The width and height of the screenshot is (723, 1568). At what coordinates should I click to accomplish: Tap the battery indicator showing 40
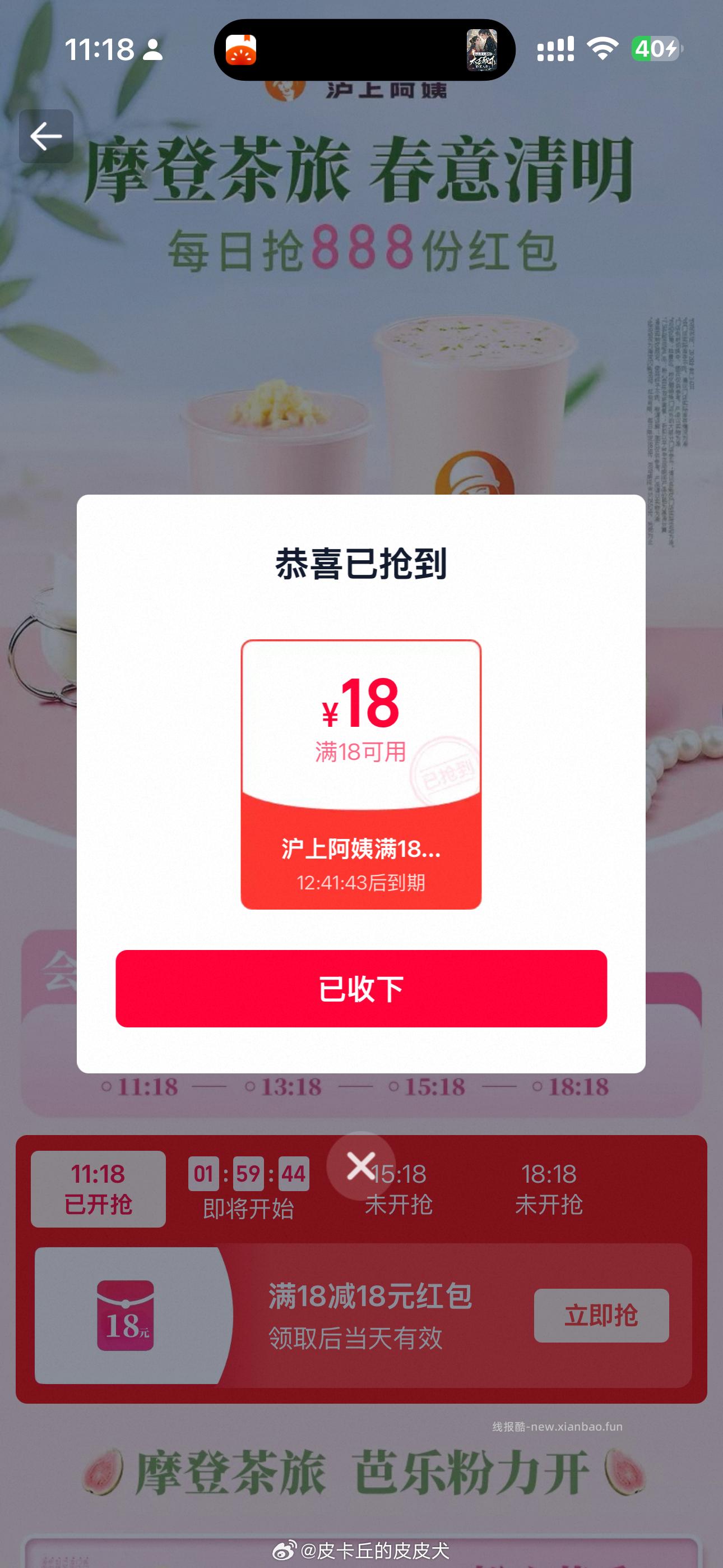654,48
